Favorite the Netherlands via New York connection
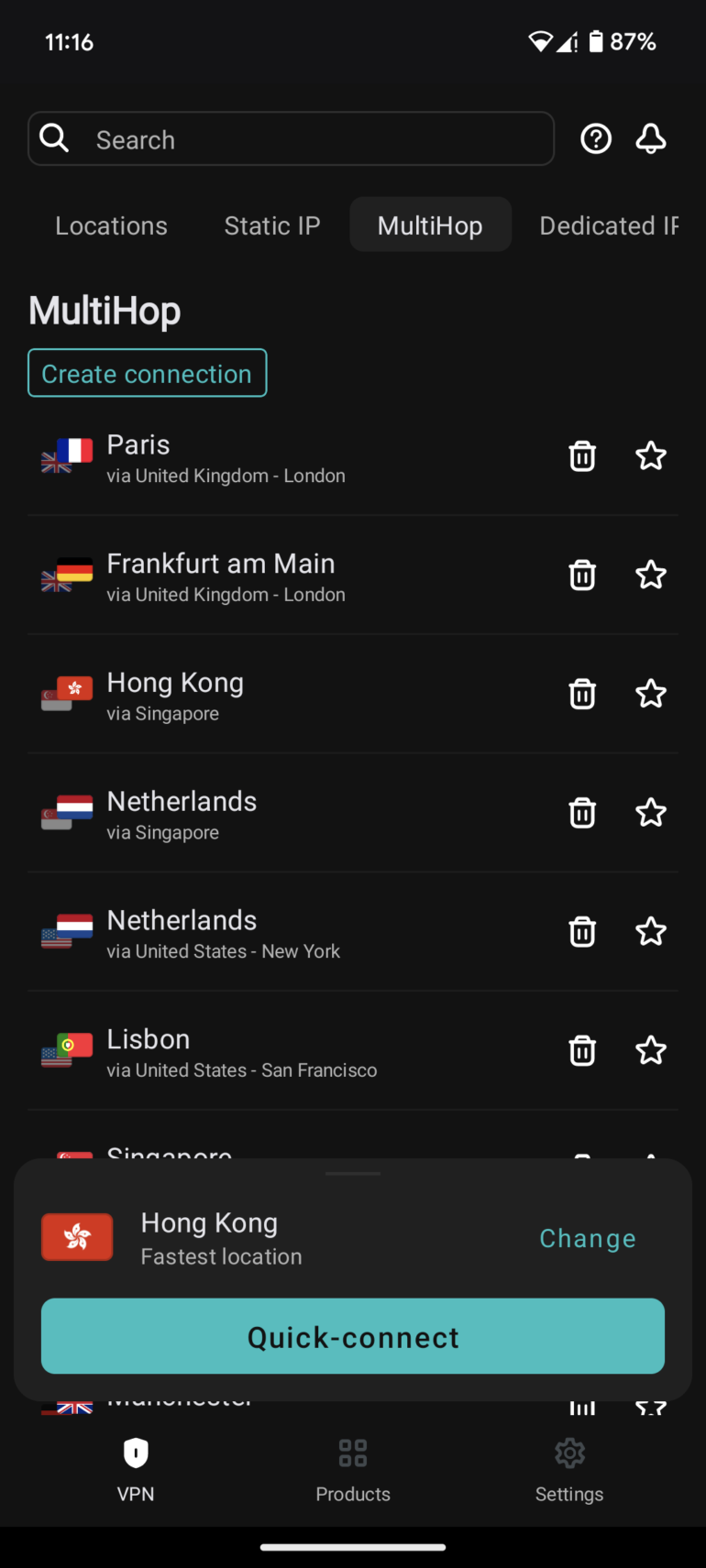This screenshot has height=1568, width=706. click(651, 931)
